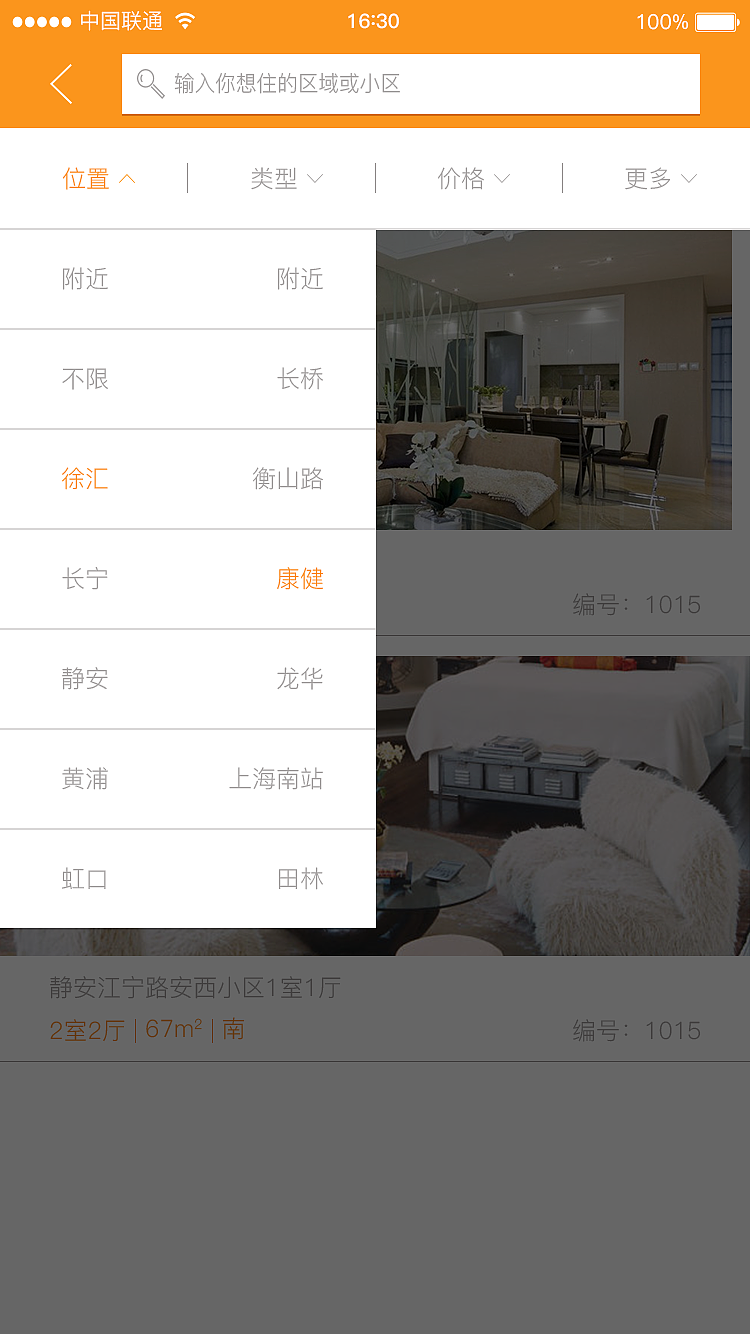Select the highlighted 徐汇 district

[x=84, y=479]
